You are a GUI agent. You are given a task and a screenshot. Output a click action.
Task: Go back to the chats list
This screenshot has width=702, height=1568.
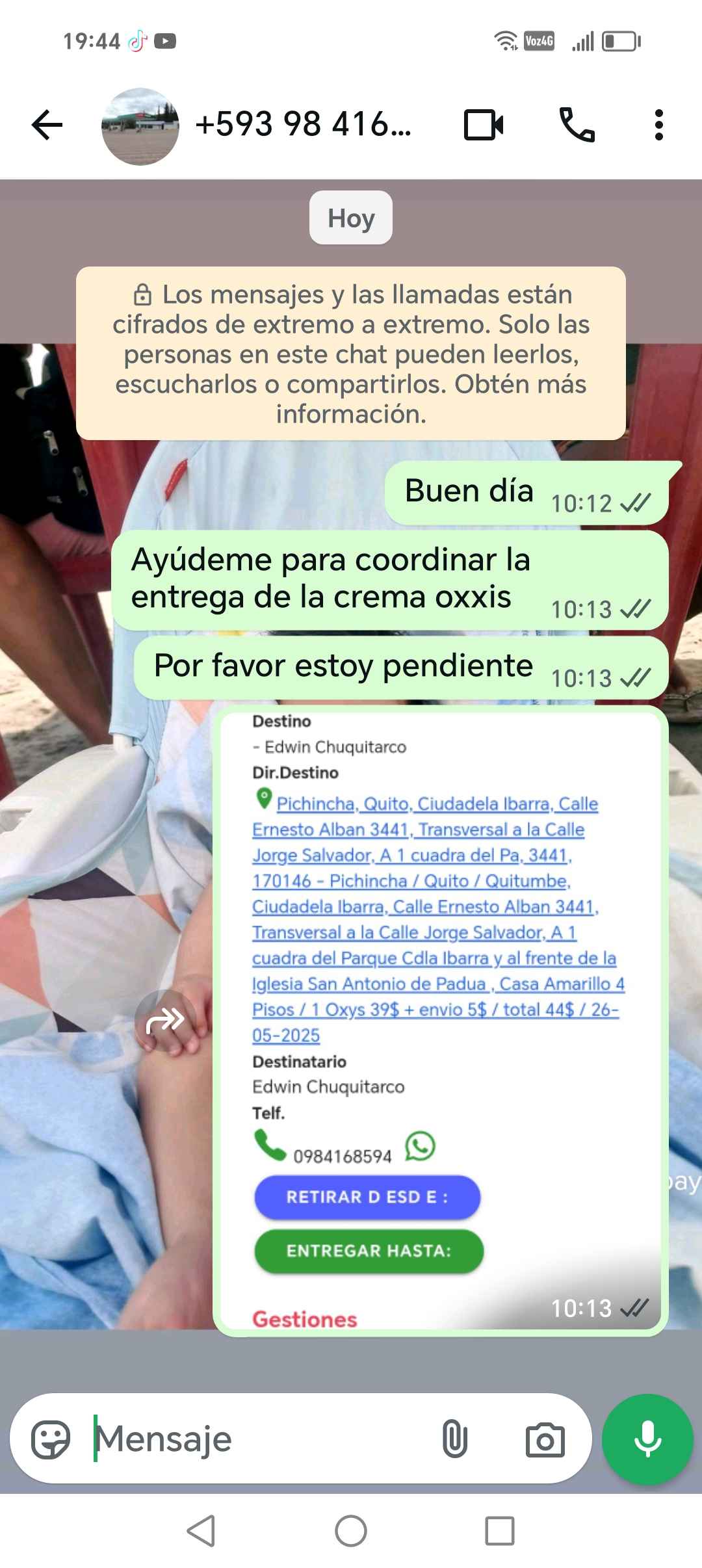coord(47,125)
